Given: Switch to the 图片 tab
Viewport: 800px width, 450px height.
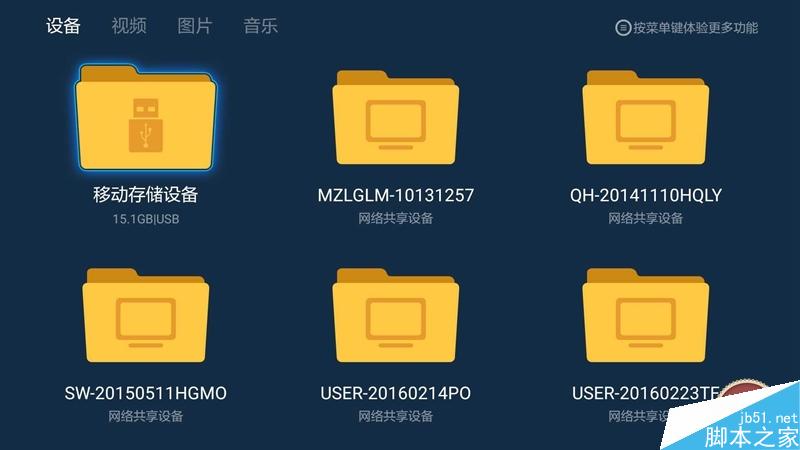Looking at the screenshot, I should coord(195,26).
